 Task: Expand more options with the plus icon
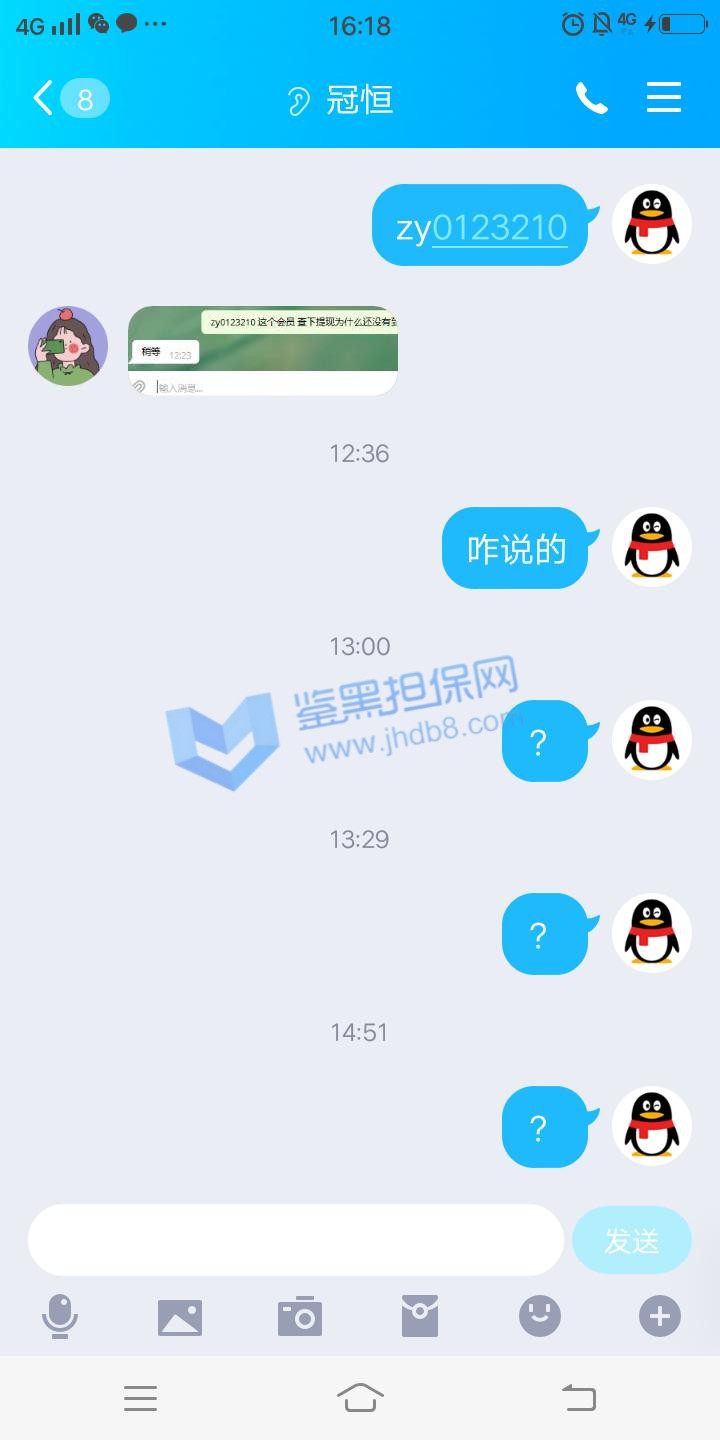coord(660,1317)
